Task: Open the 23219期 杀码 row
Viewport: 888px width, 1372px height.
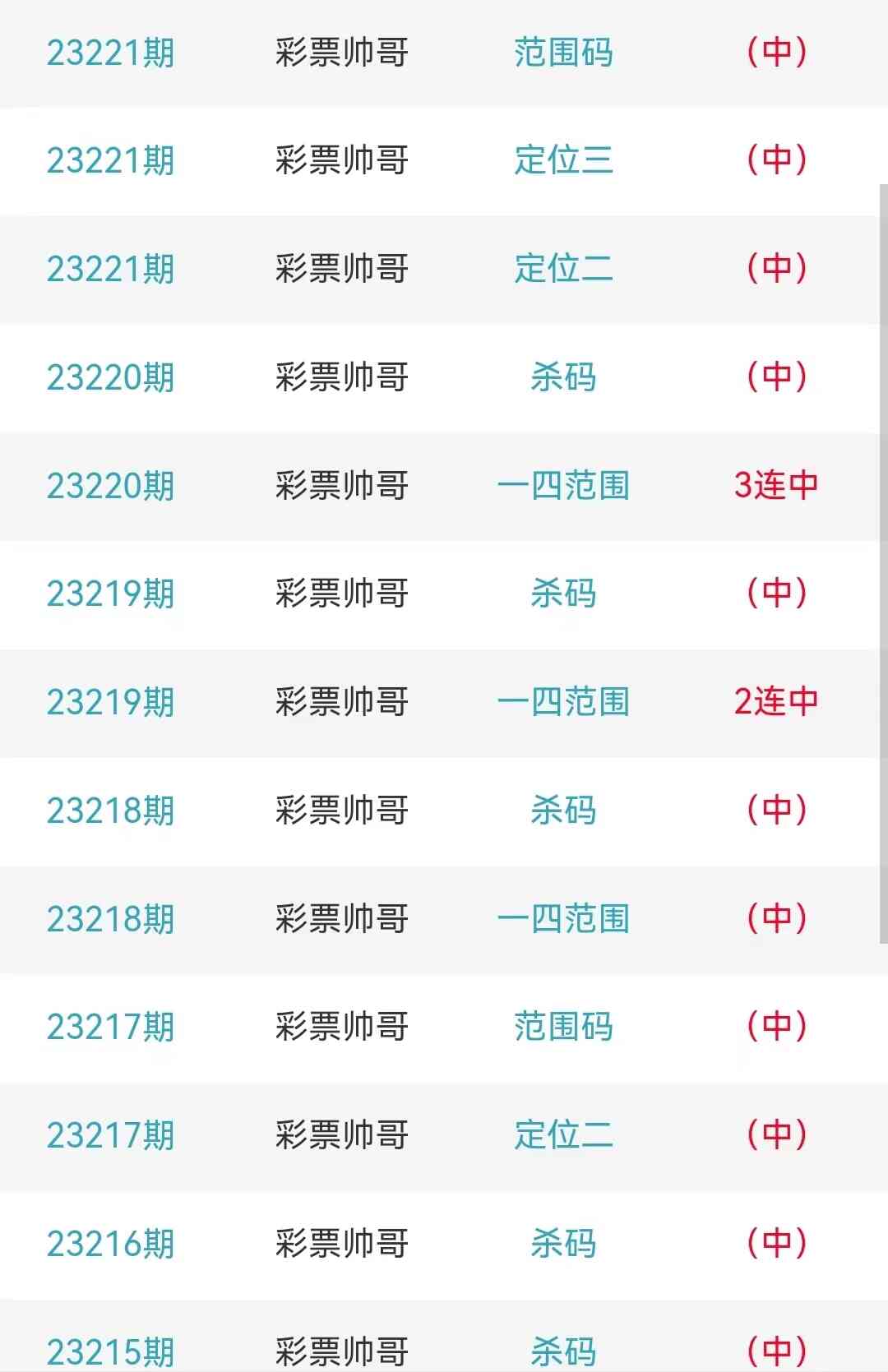Action: 563,594
